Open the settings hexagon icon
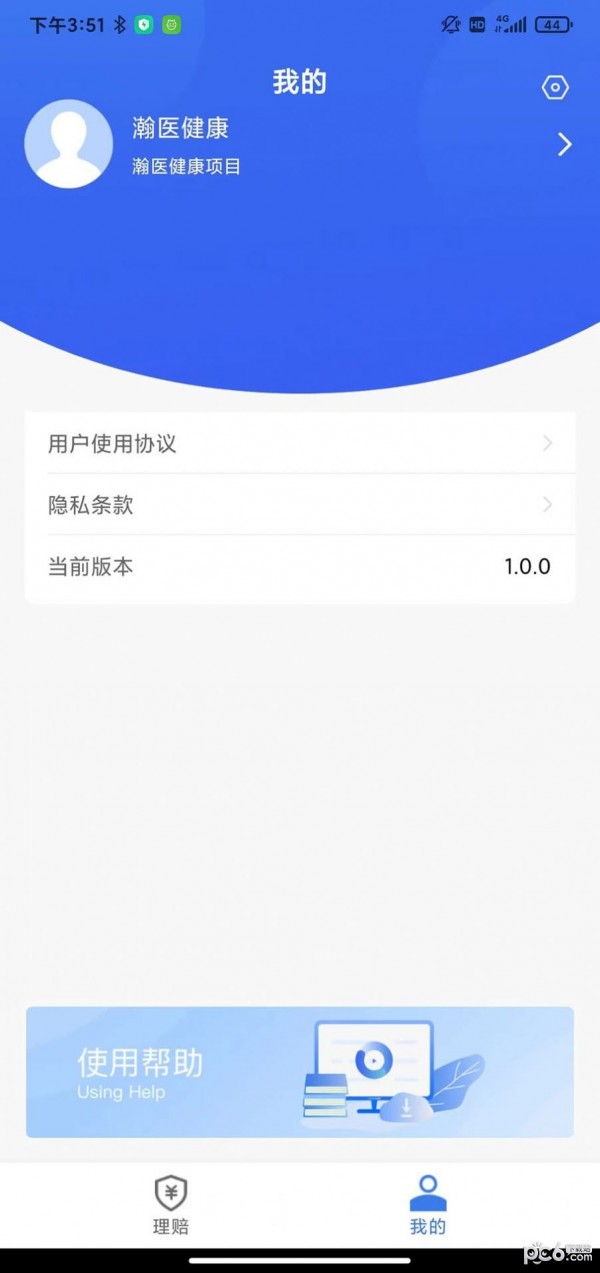Image resolution: width=600 pixels, height=1273 pixels. pos(555,88)
